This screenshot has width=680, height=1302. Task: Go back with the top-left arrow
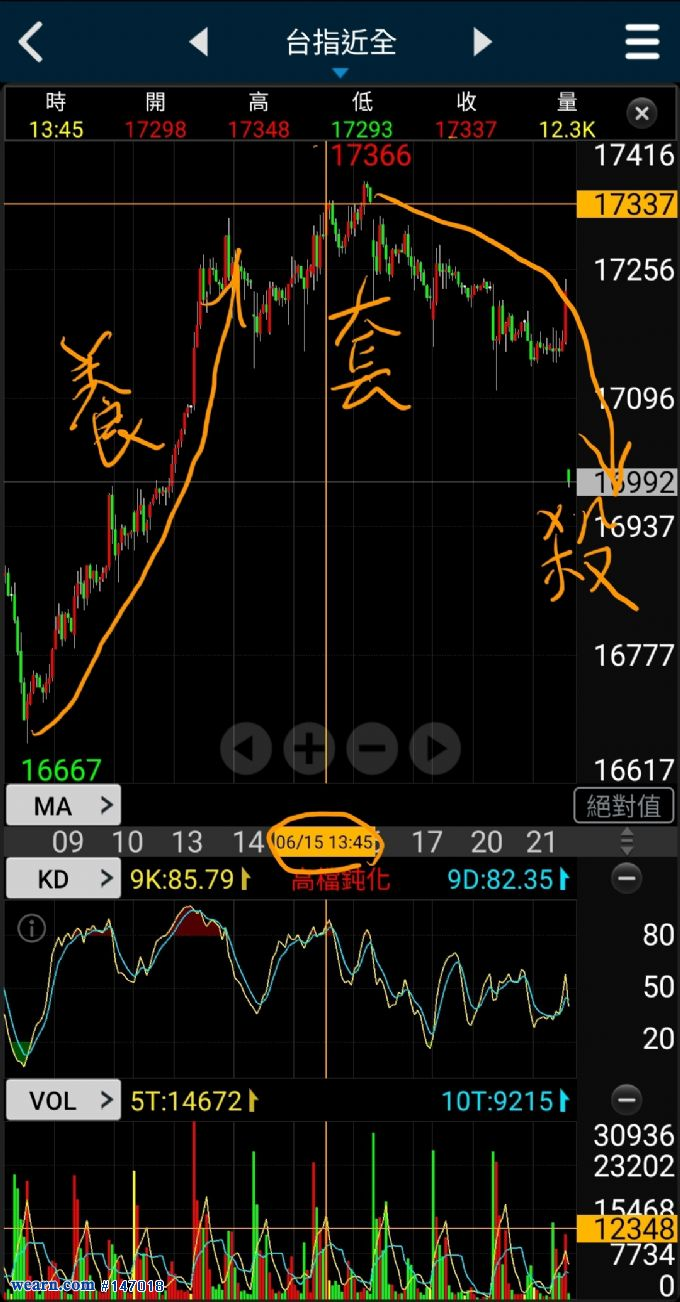31,43
